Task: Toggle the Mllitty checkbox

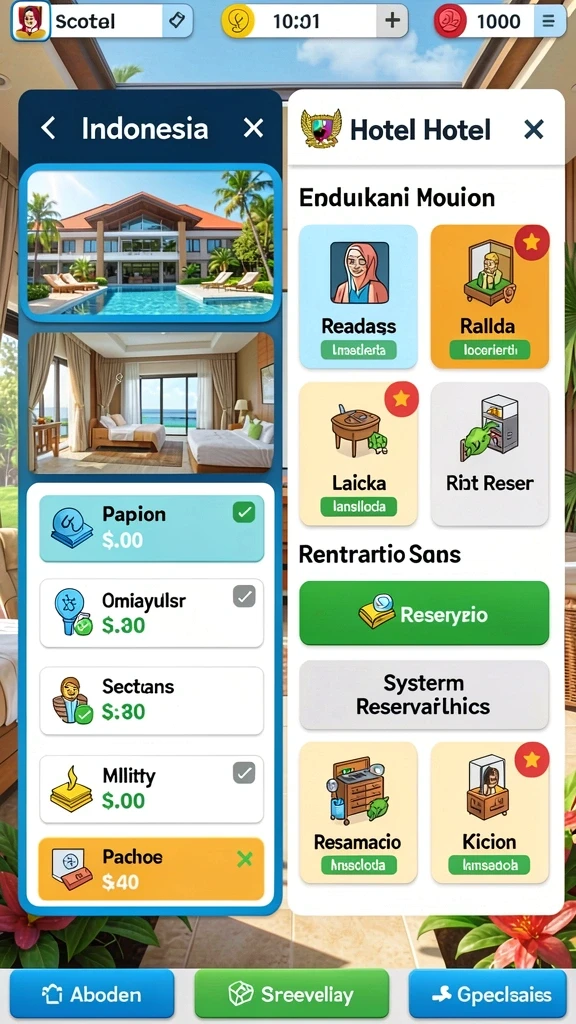Action: click(x=244, y=774)
